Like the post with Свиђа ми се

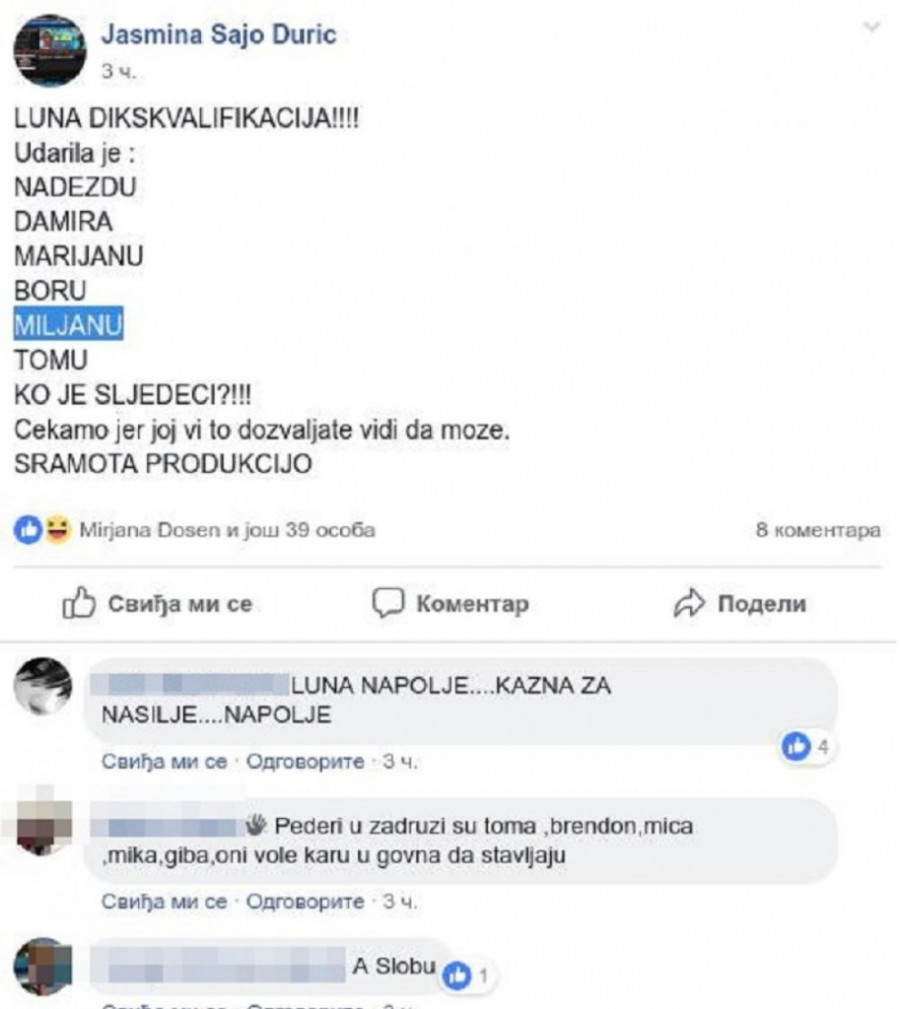point(158,604)
